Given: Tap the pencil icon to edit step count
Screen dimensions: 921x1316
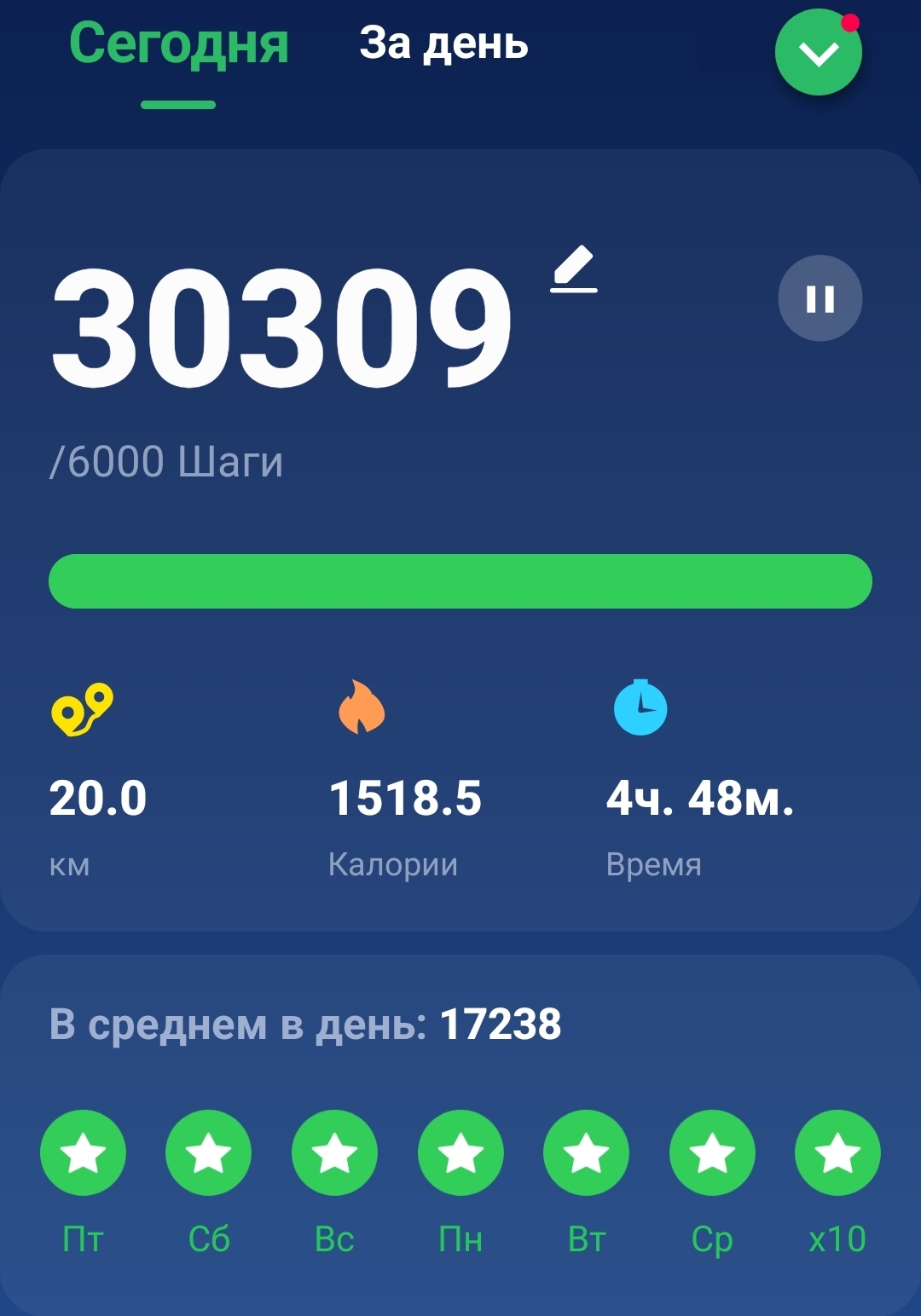Looking at the screenshot, I should click(x=573, y=268).
